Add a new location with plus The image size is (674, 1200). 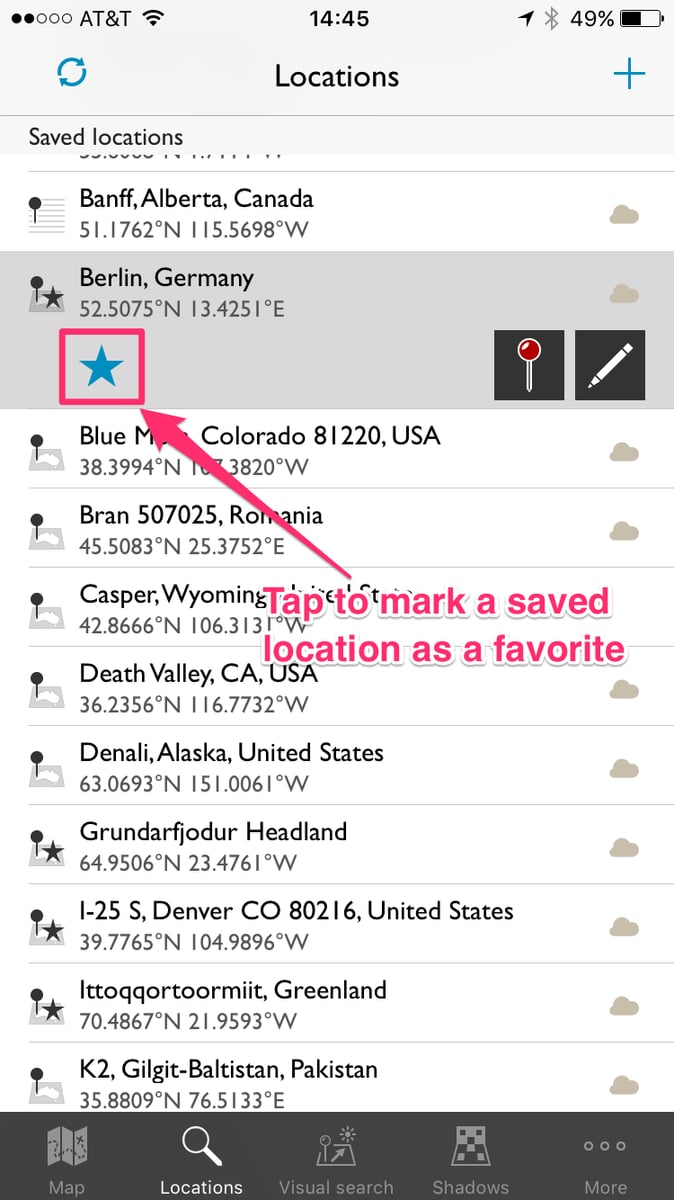629,74
